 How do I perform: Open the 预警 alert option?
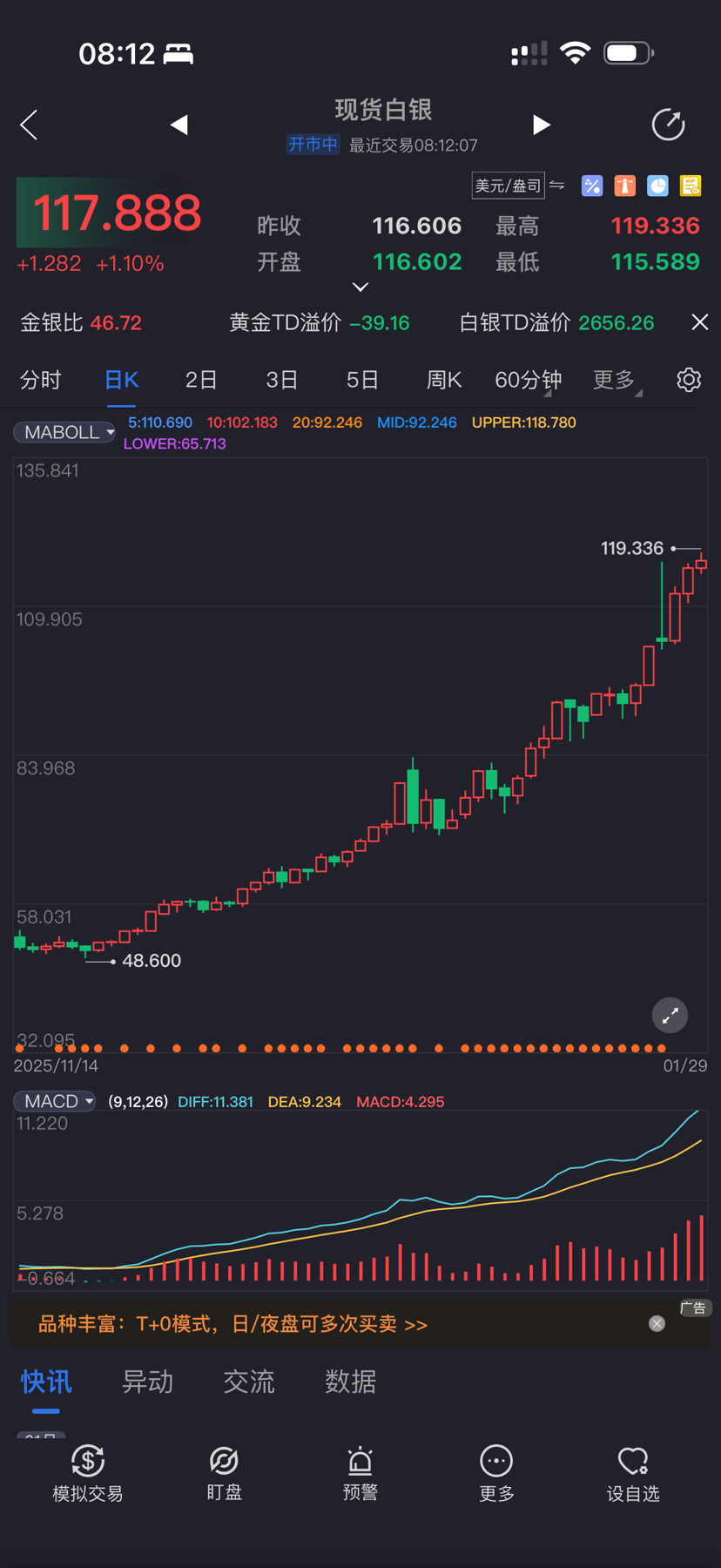360,1473
